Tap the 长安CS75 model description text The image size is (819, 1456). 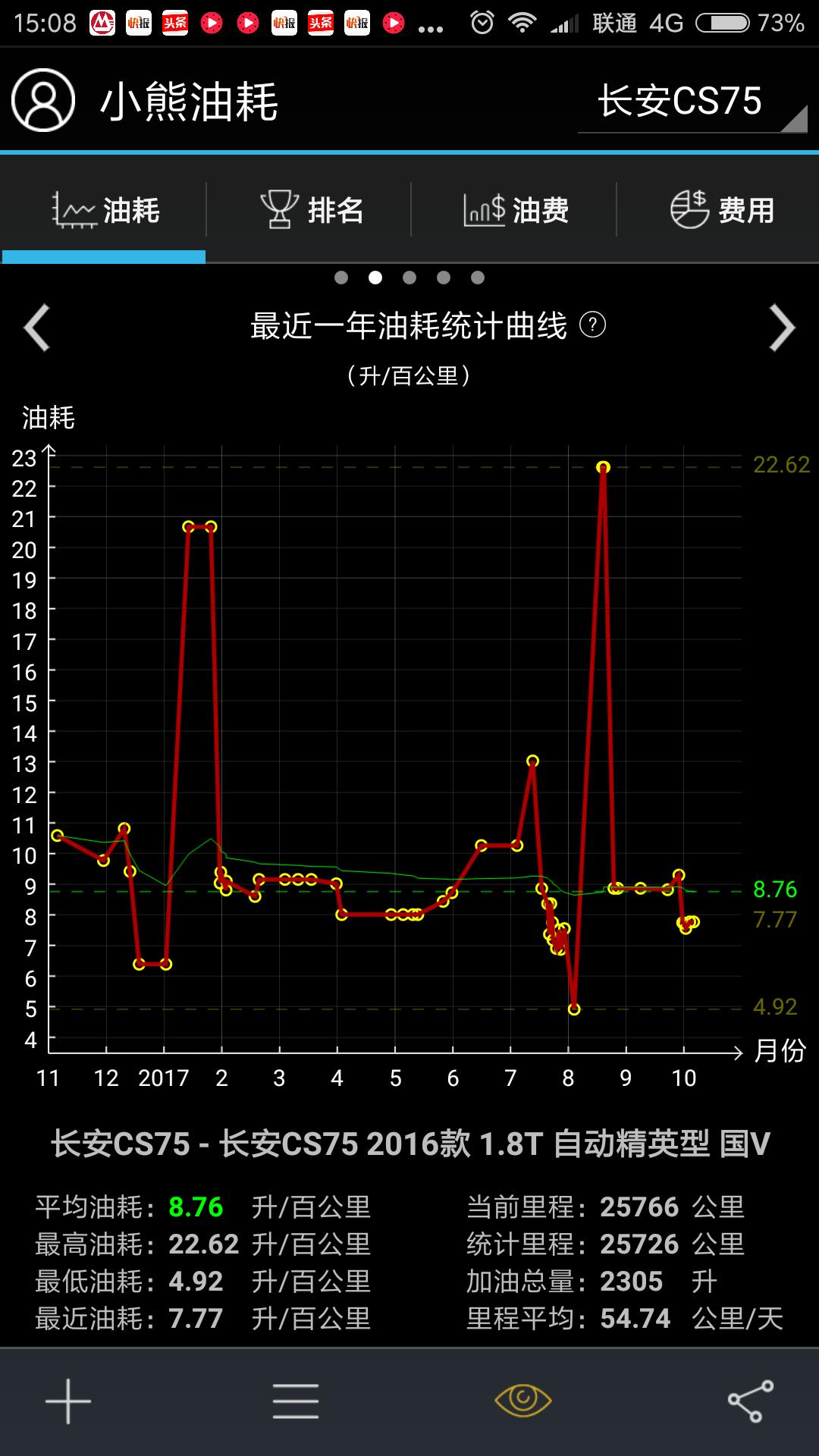pyautogui.click(x=409, y=1145)
